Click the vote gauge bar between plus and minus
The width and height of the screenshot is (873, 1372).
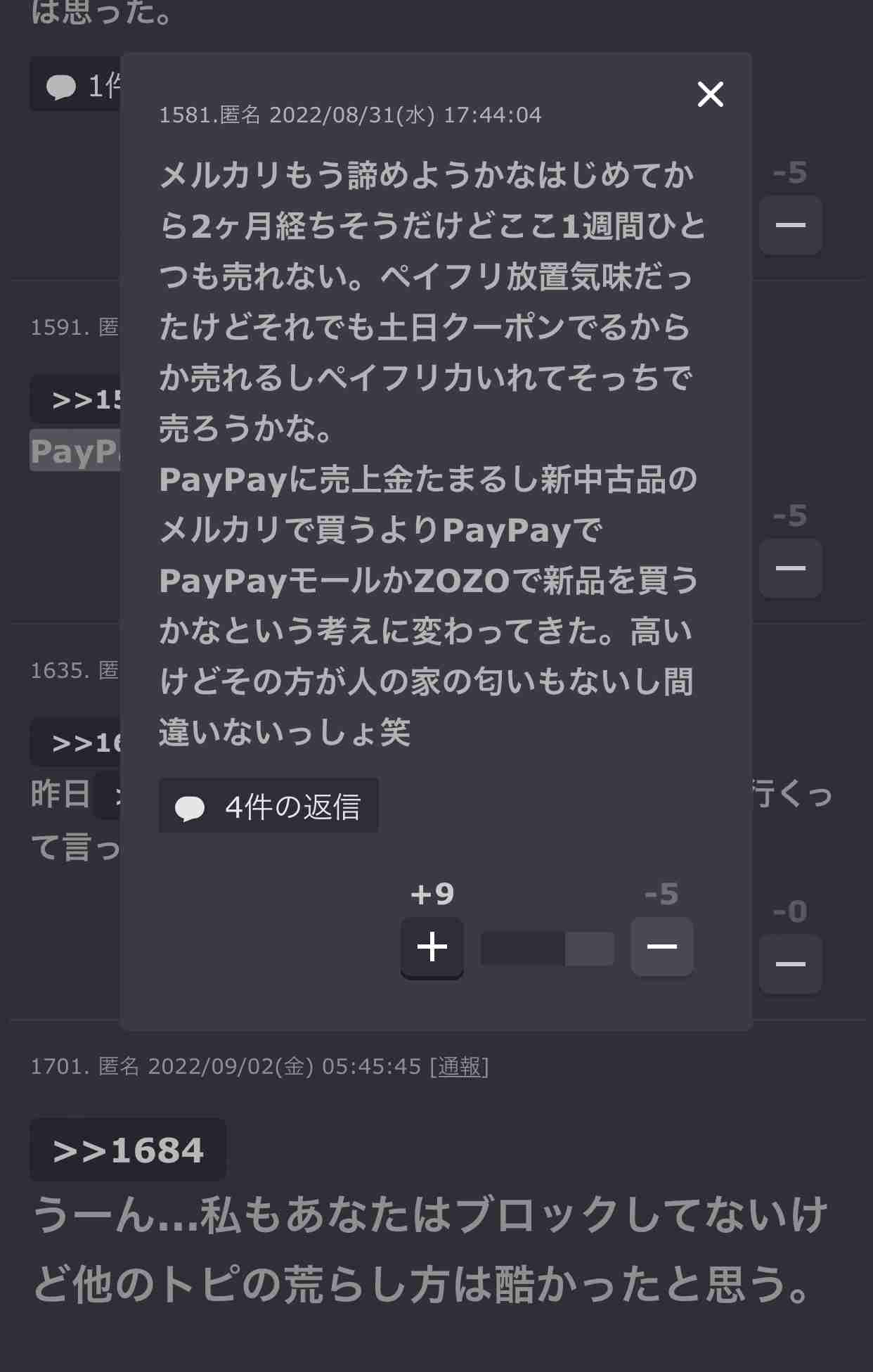(546, 947)
